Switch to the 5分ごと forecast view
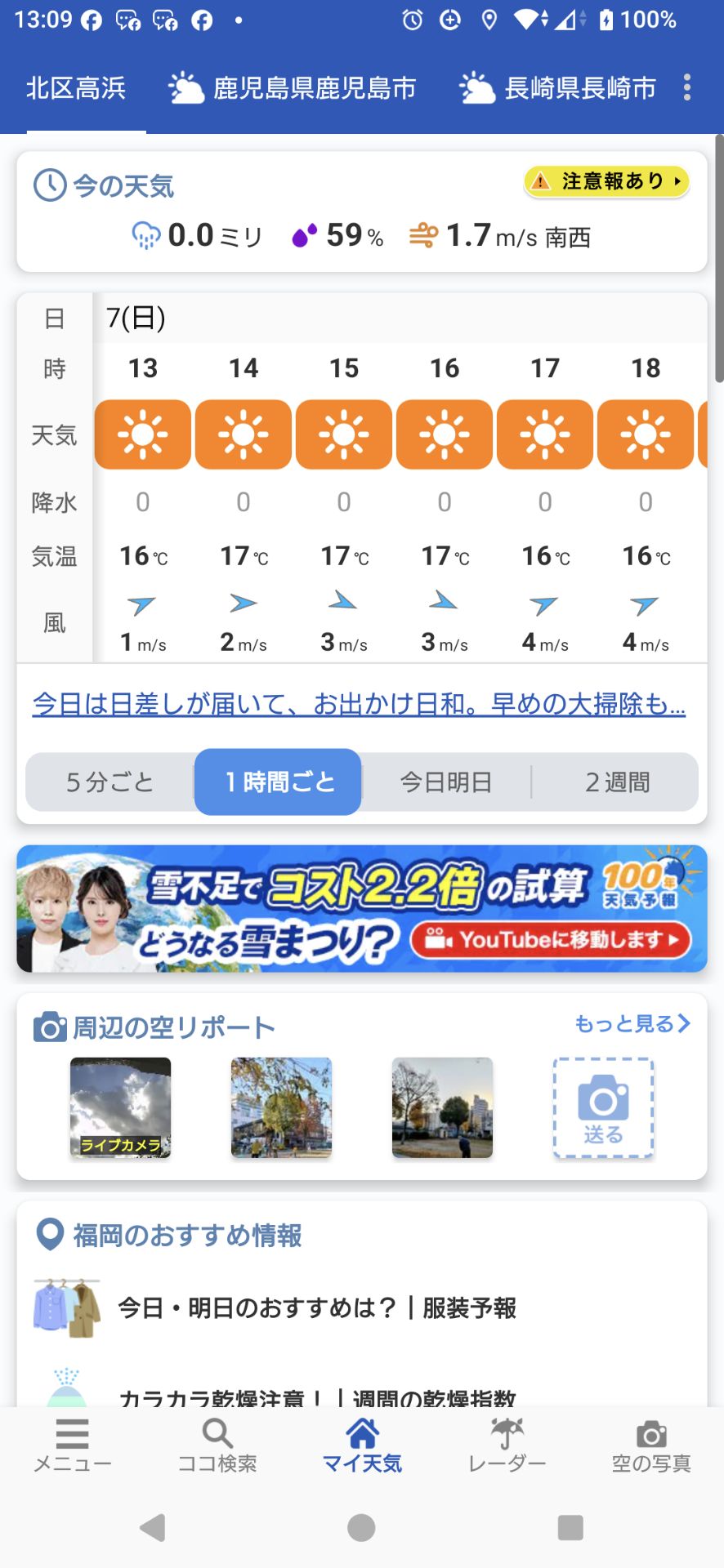 110,782
